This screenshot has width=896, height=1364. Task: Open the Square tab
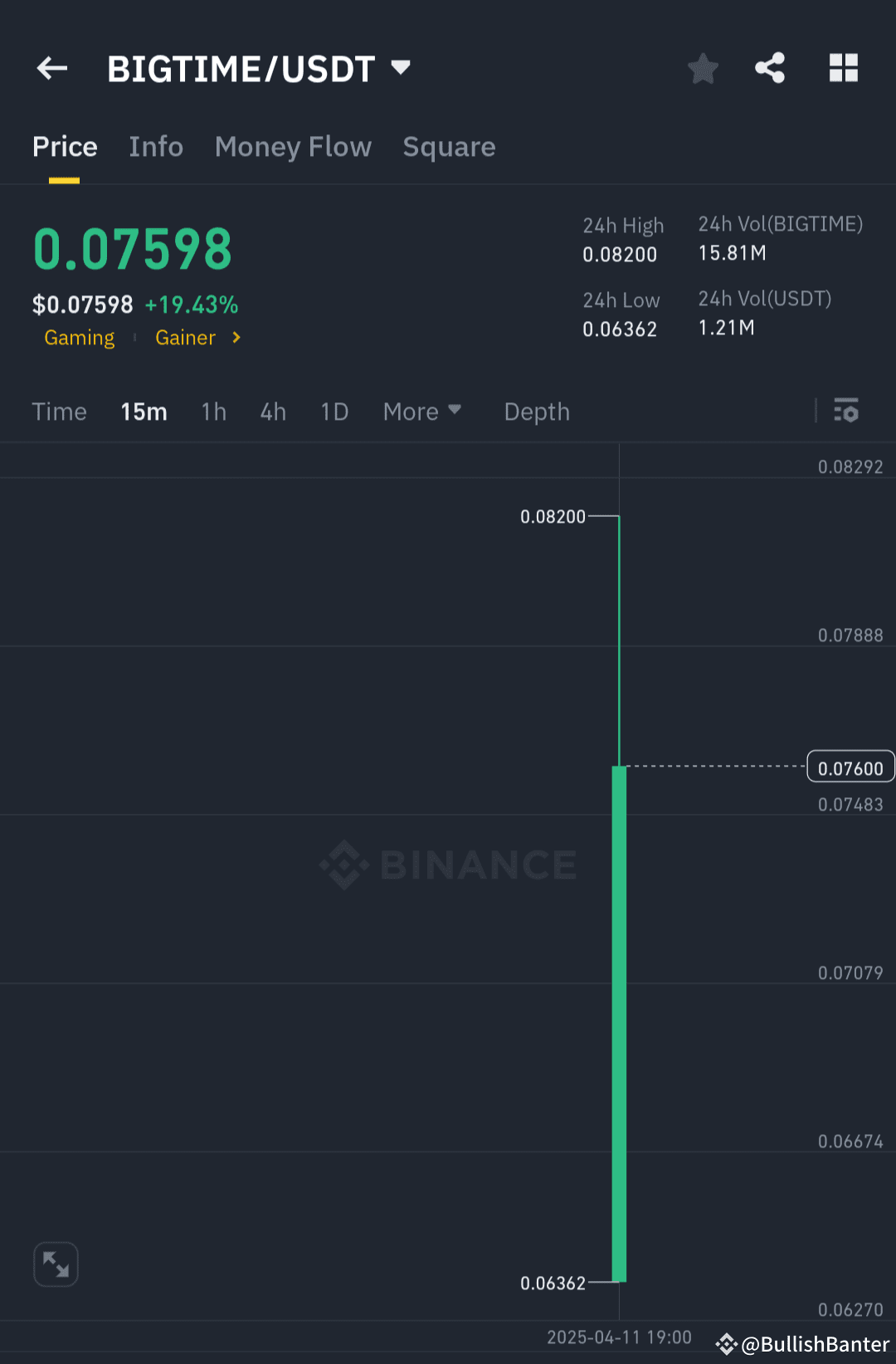(x=449, y=147)
